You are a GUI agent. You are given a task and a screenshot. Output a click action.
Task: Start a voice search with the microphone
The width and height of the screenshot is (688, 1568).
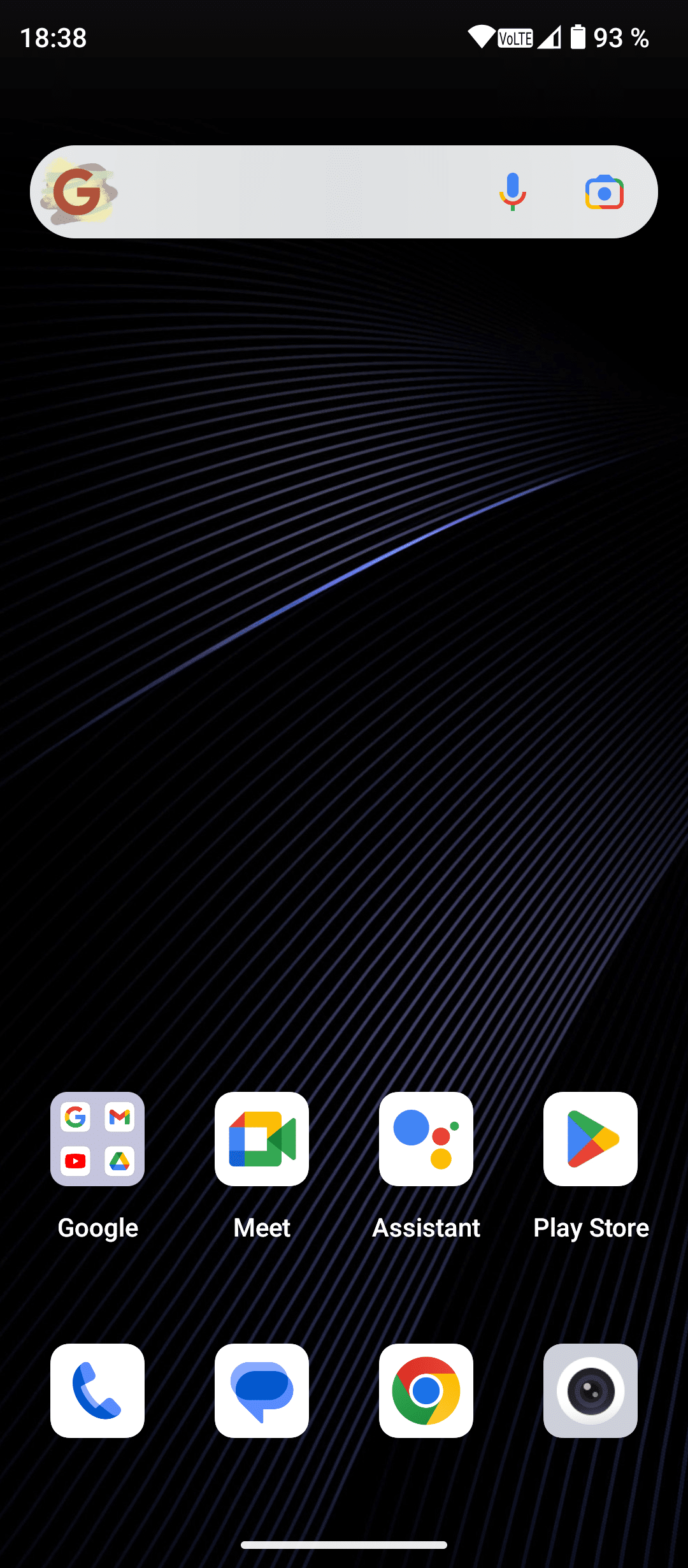[x=512, y=192]
